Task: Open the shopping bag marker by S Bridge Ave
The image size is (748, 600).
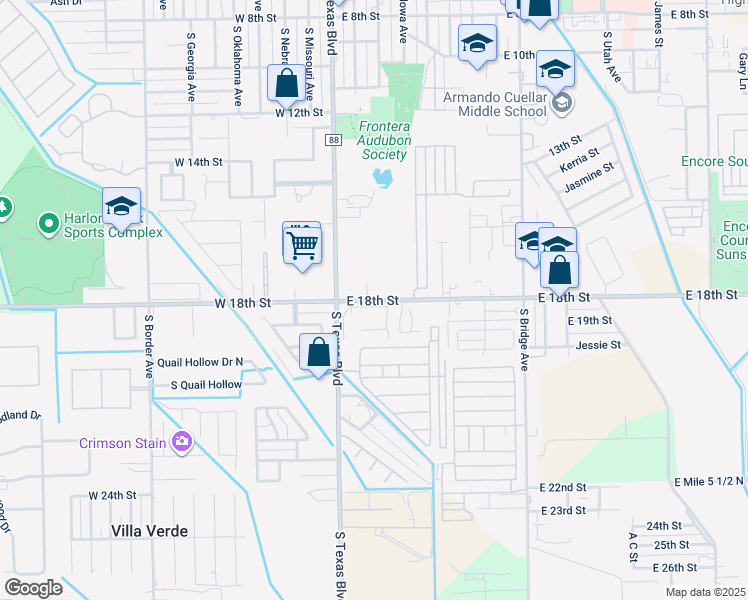Action: tap(559, 271)
